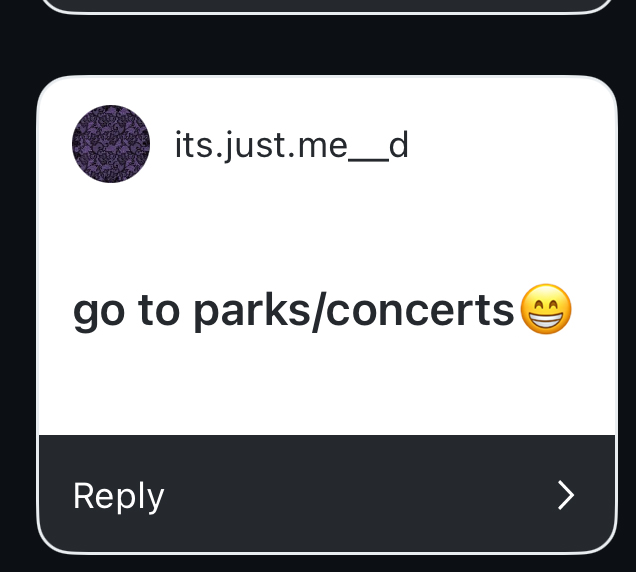Reply to its.just.me__d's response
This screenshot has height=572, width=636.
(325, 495)
